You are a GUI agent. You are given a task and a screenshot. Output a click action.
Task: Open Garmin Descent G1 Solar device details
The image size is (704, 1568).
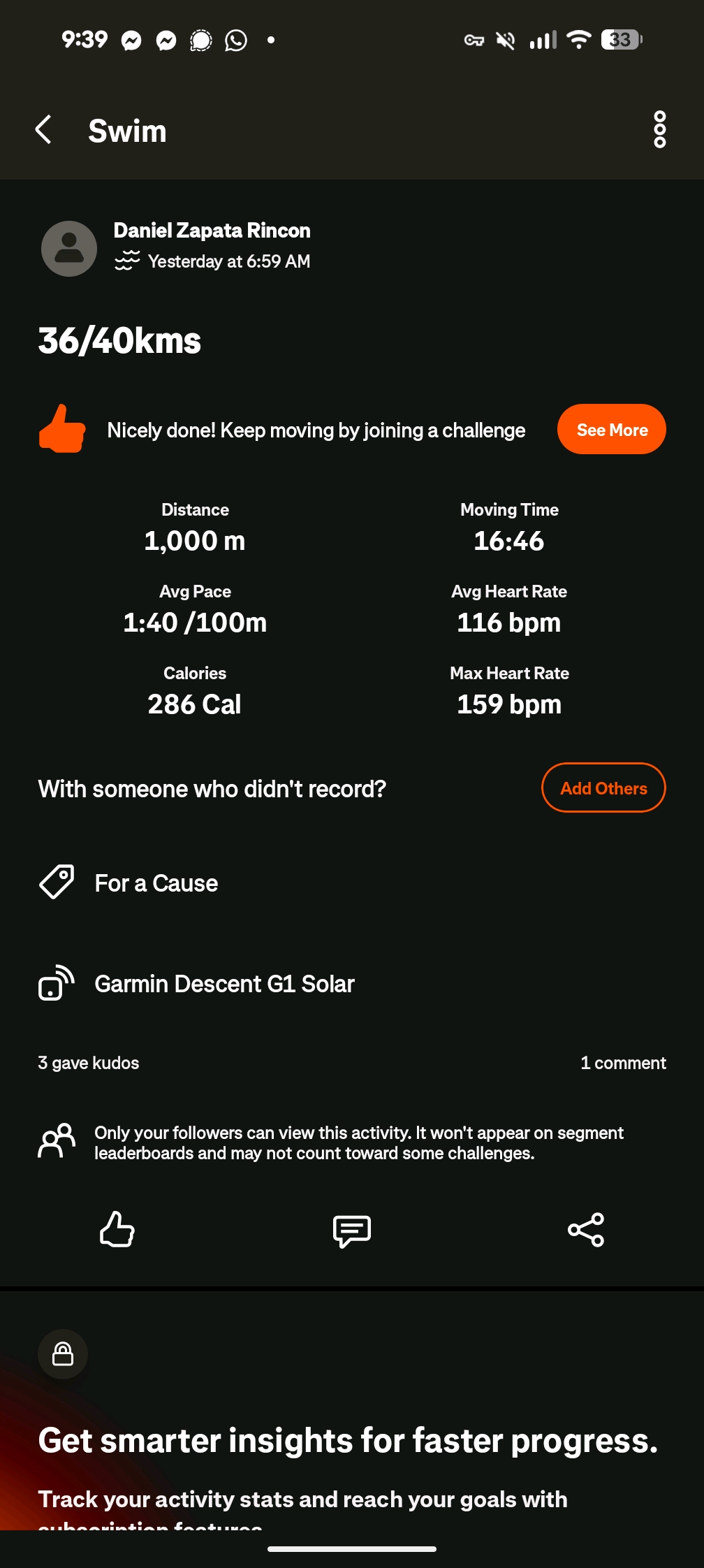tap(223, 984)
